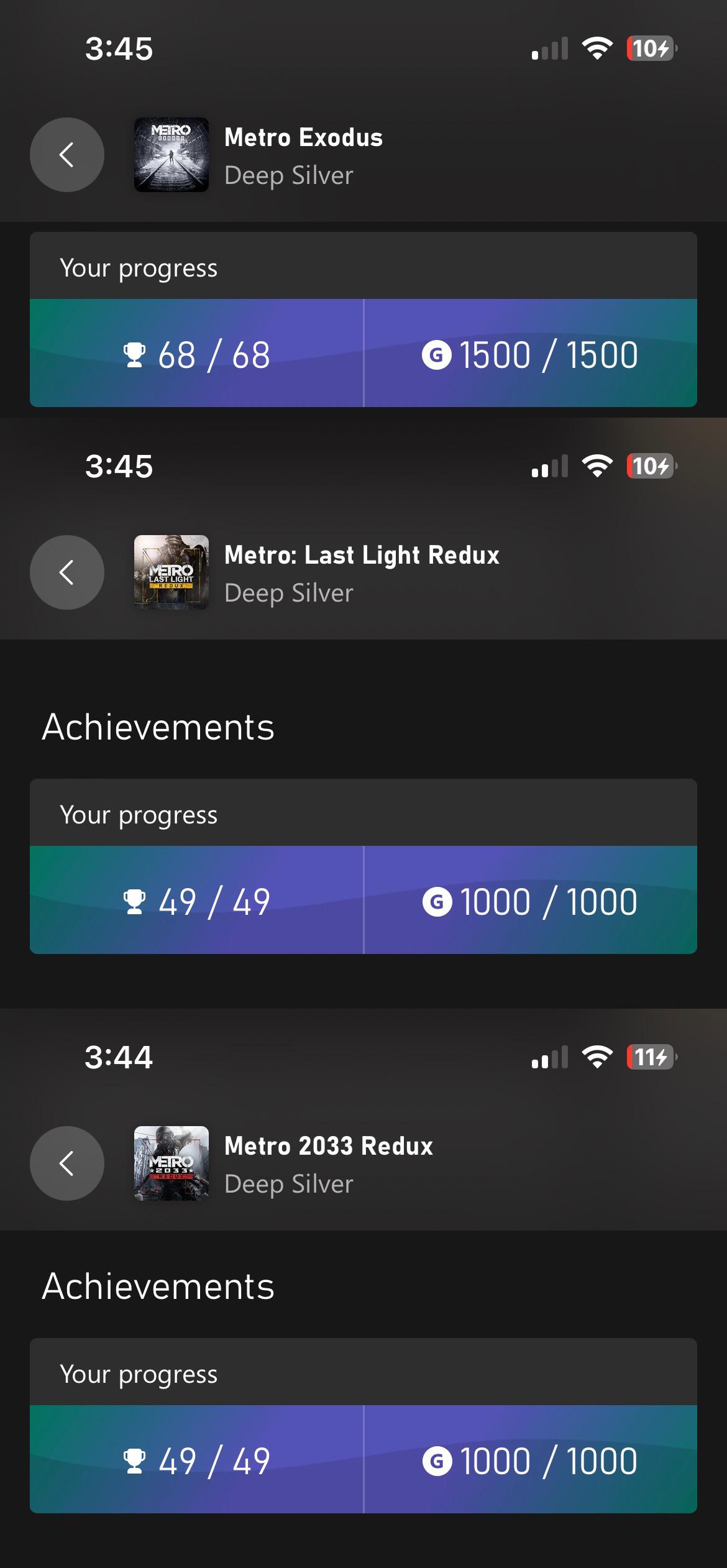727x1568 pixels.
Task: Click the back chevron on the Metro 2033 Redux screen
Action: [x=66, y=1164]
